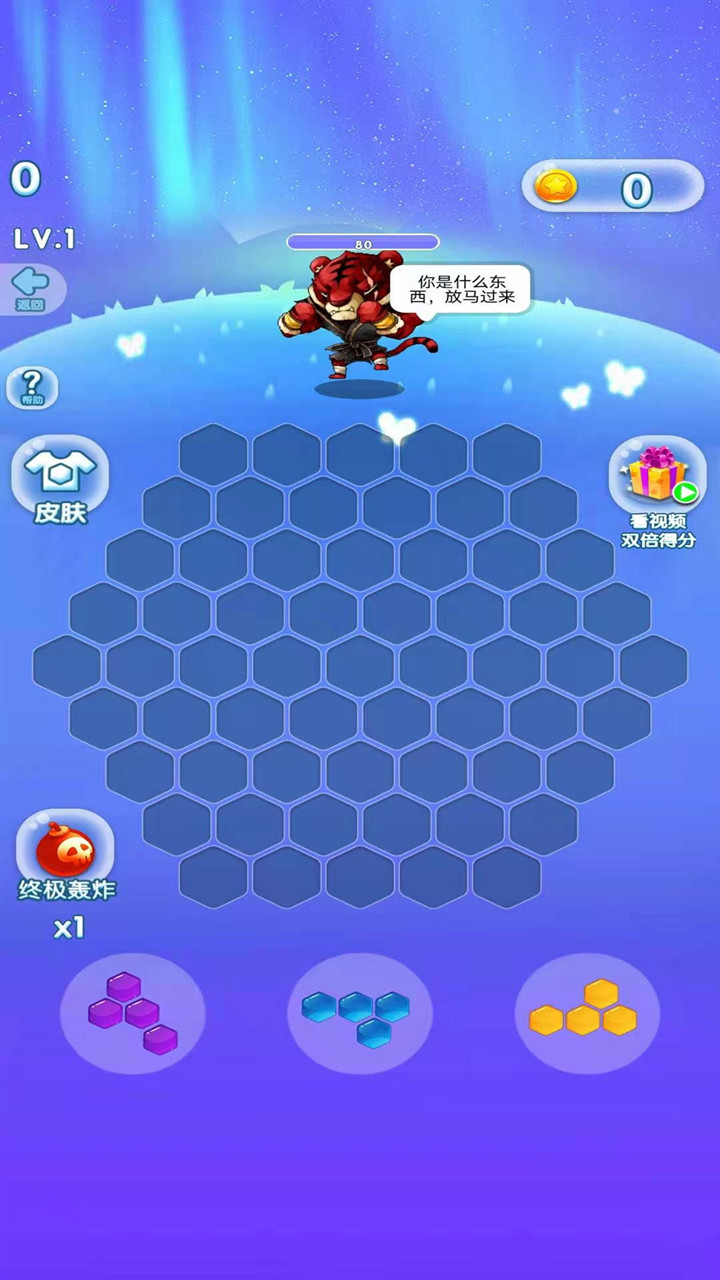Viewport: 720px width, 1280px height.
Task: Click the green play badge on the gift box
Action: tap(684, 490)
